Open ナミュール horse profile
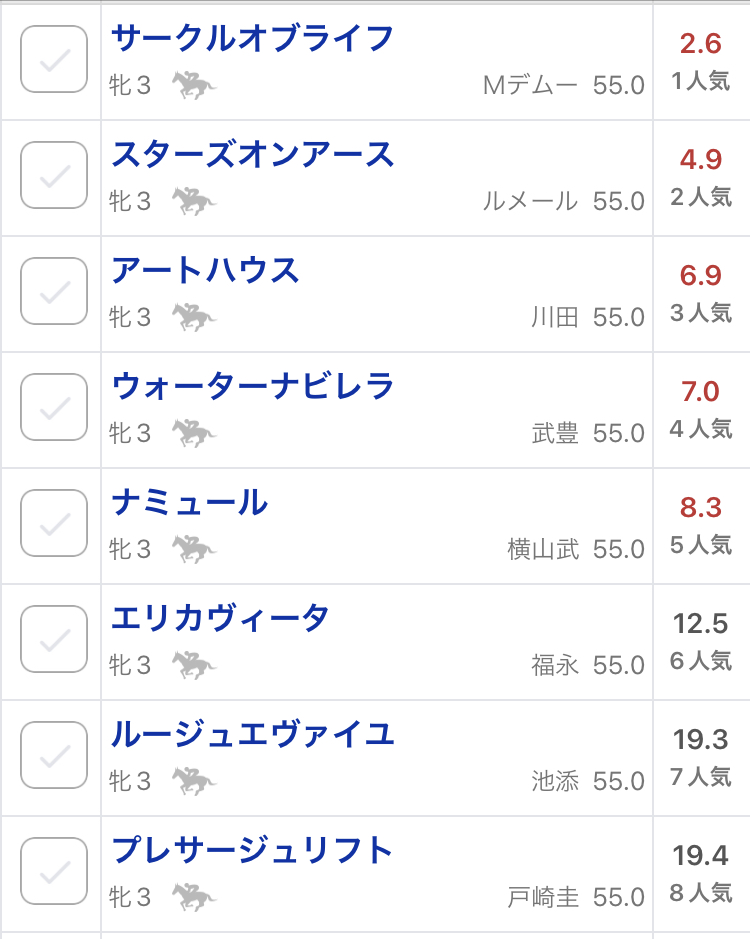 click(189, 503)
